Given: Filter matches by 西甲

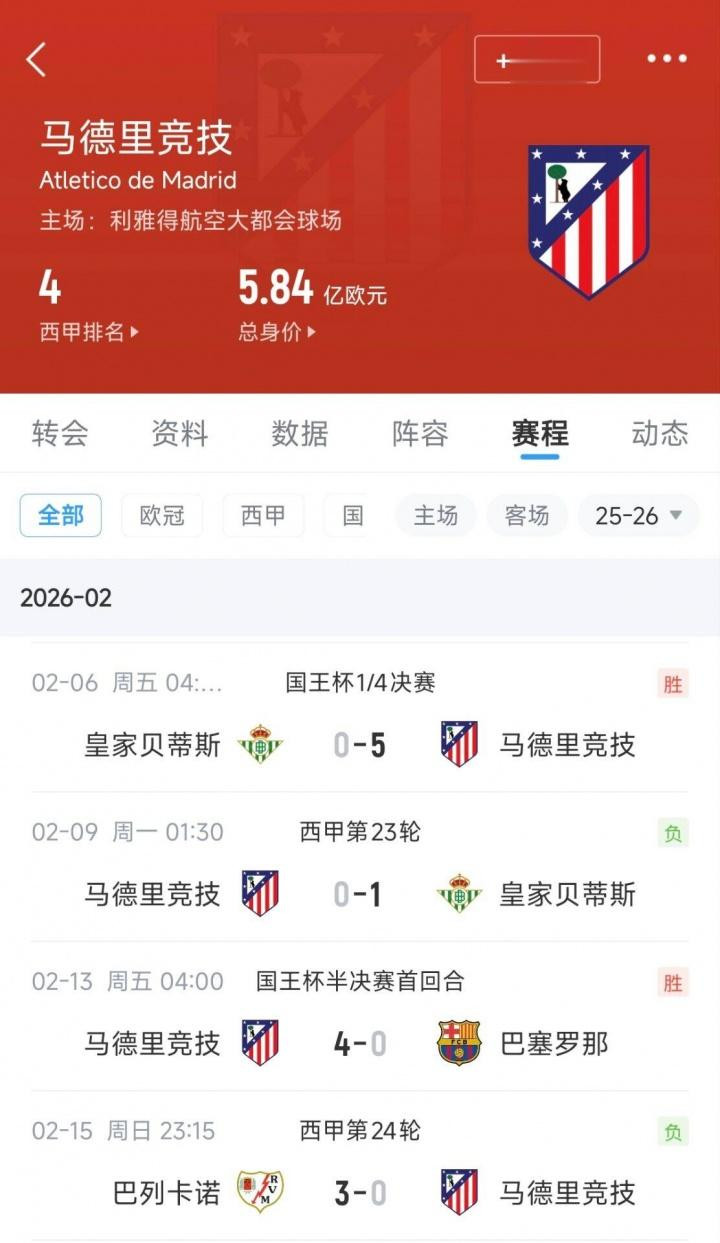Looking at the screenshot, I should pos(263,516).
